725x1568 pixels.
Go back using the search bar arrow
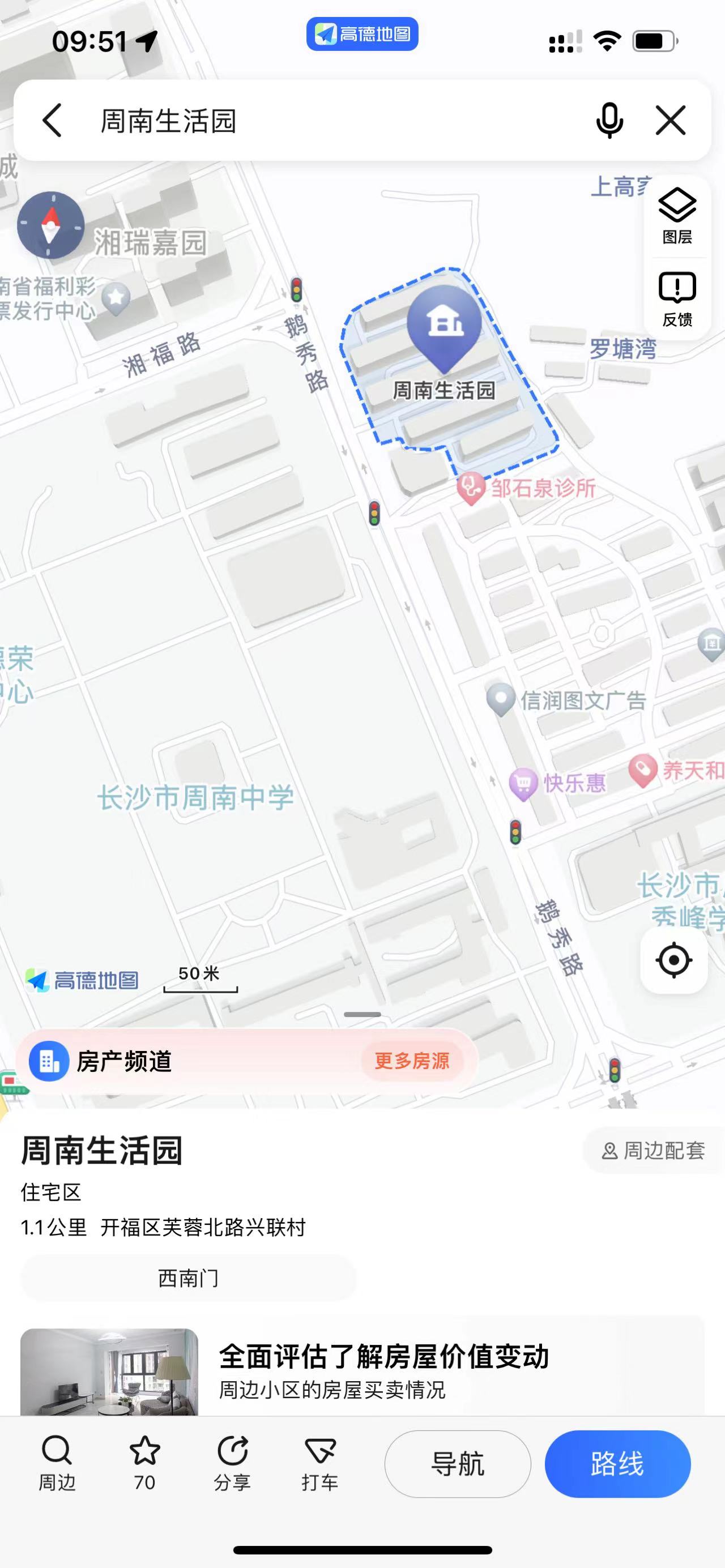(52, 120)
